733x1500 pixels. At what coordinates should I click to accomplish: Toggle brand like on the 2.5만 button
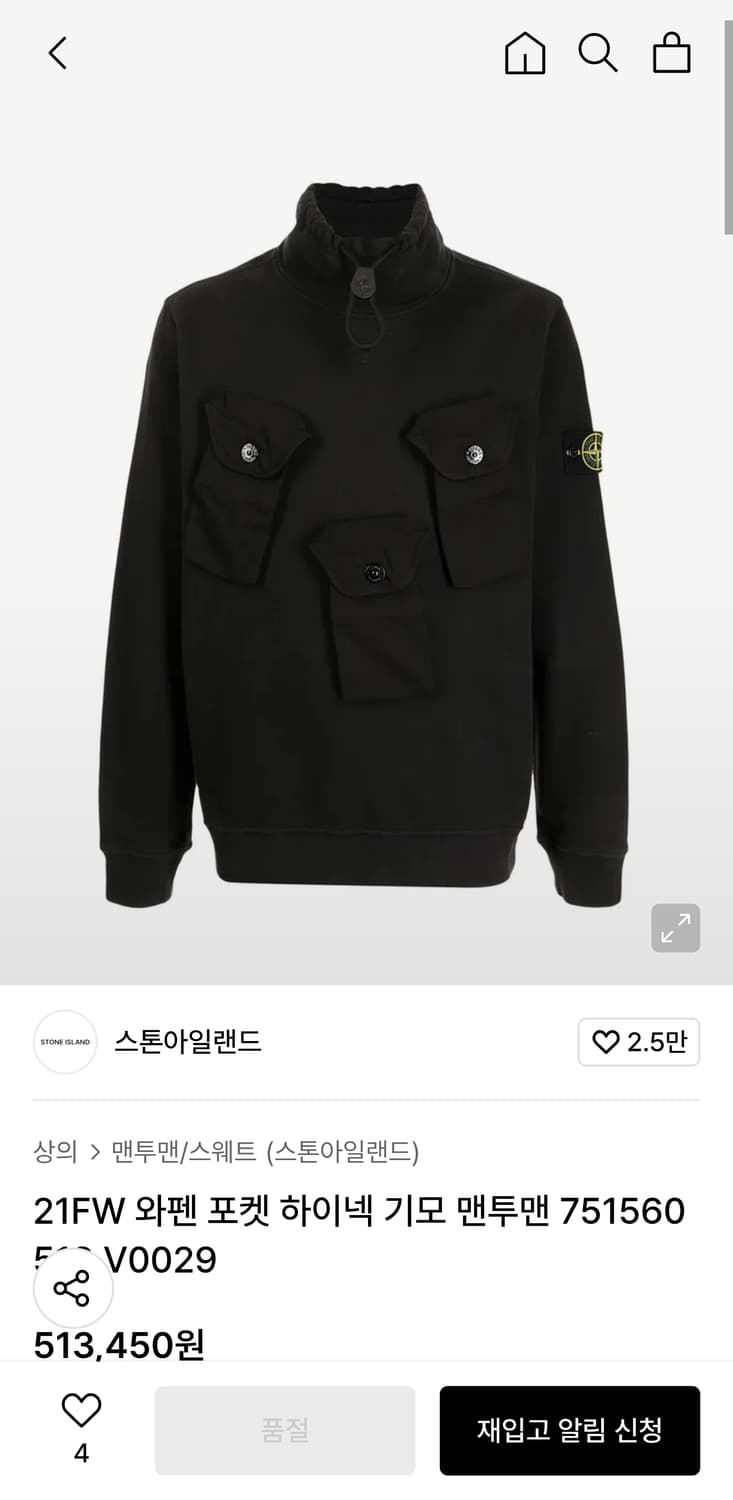[638, 1042]
